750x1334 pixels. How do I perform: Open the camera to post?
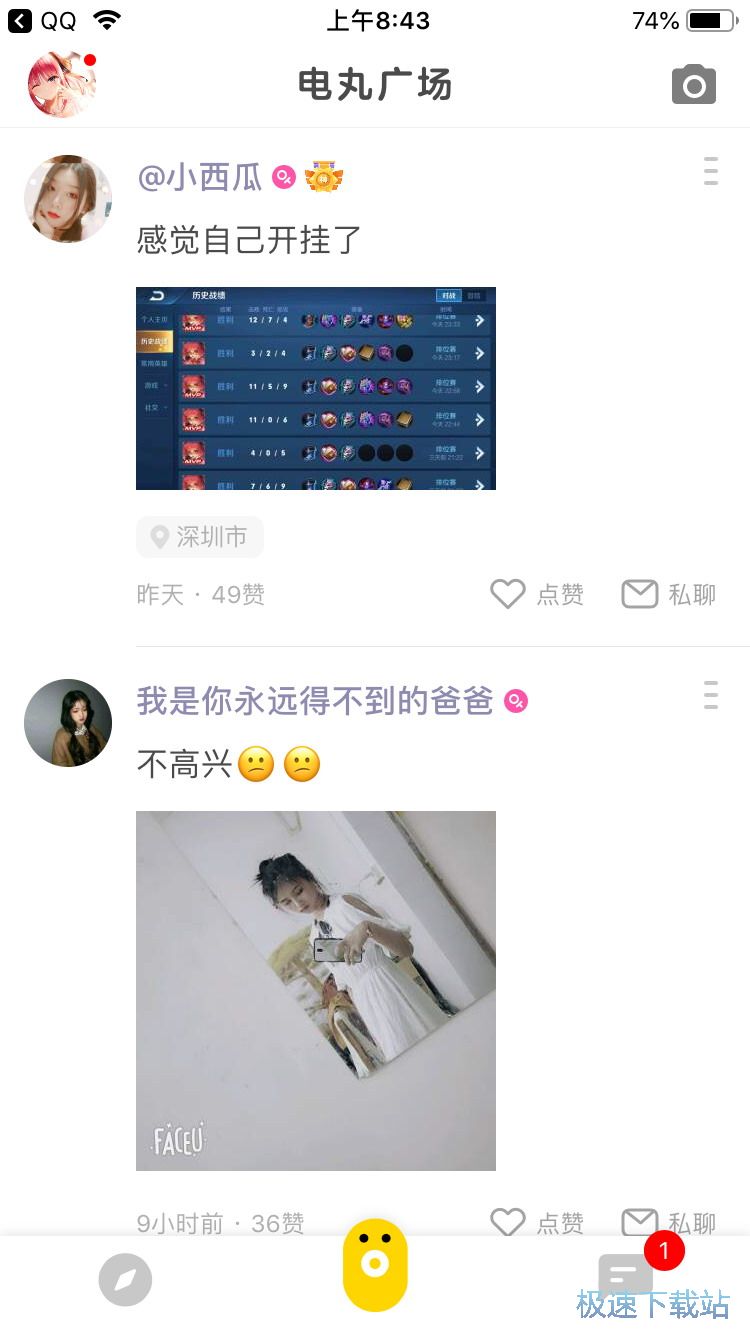coord(693,85)
